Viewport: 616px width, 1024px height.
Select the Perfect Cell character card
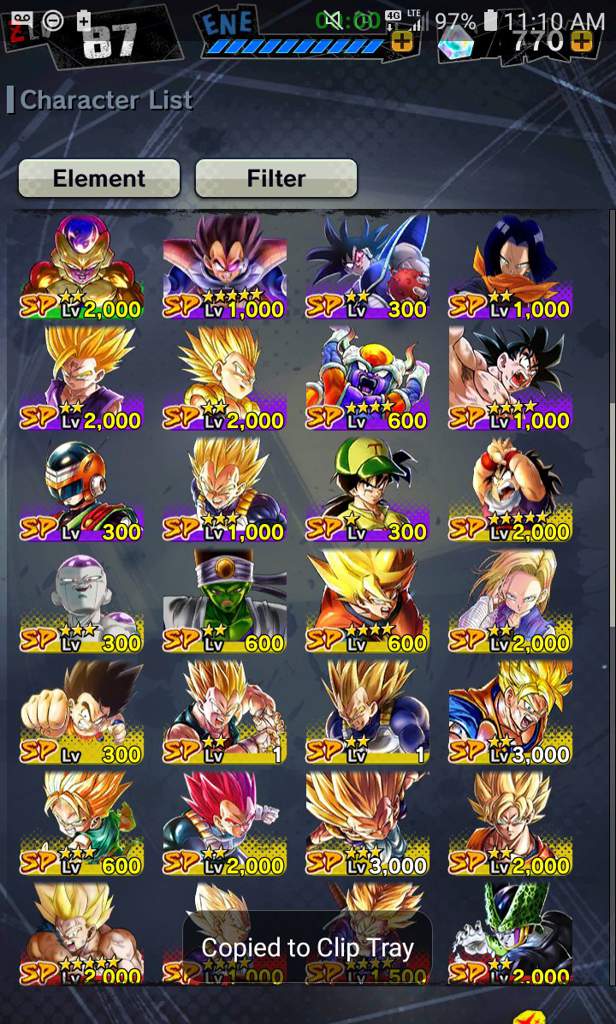(510, 932)
